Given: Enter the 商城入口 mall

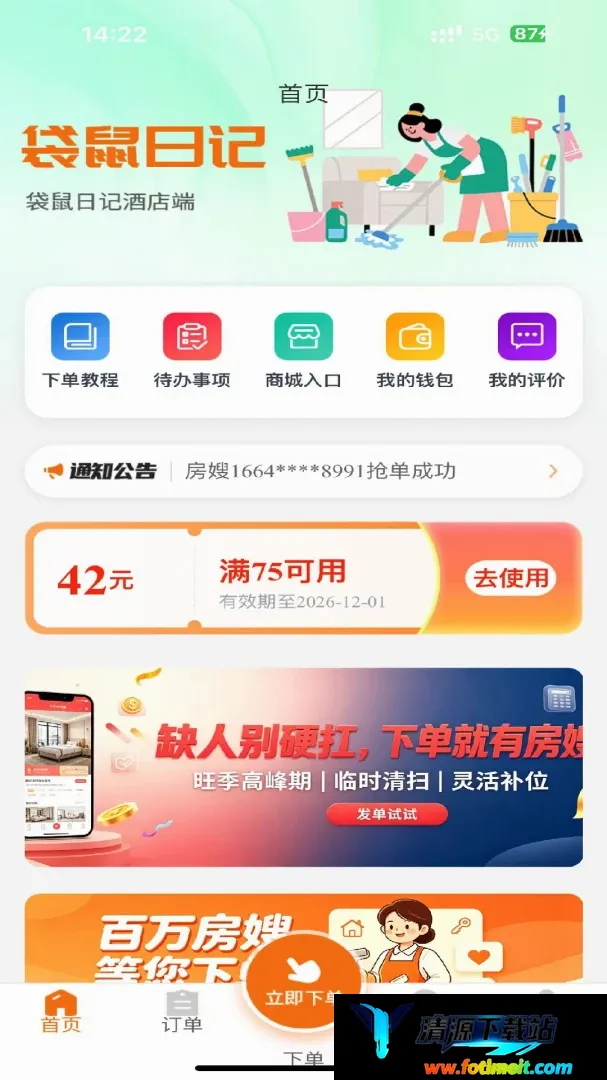Looking at the screenshot, I should (x=303, y=351).
